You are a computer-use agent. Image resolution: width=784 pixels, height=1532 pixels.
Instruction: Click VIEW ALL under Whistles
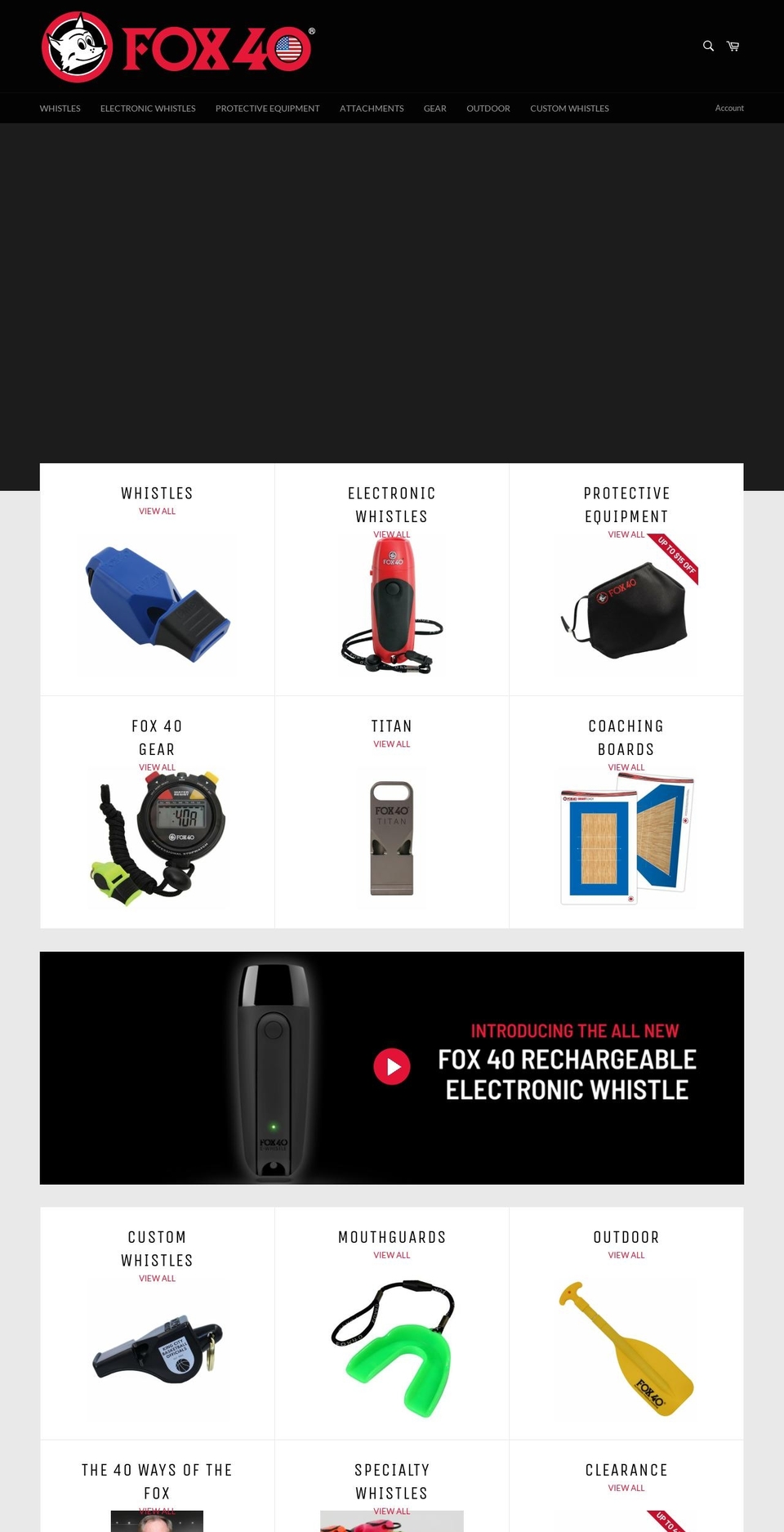(x=157, y=511)
